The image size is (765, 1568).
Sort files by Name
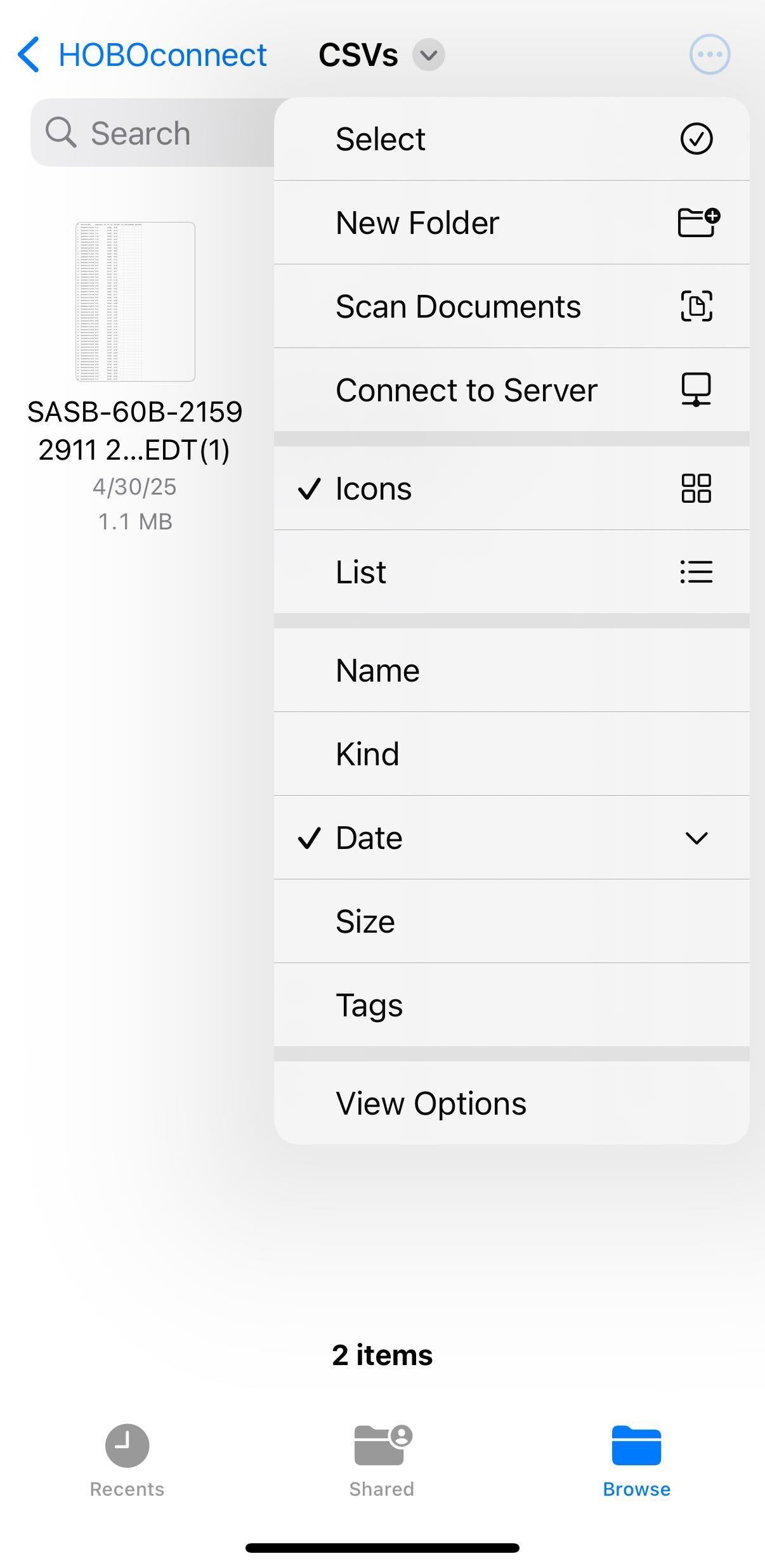tap(511, 670)
